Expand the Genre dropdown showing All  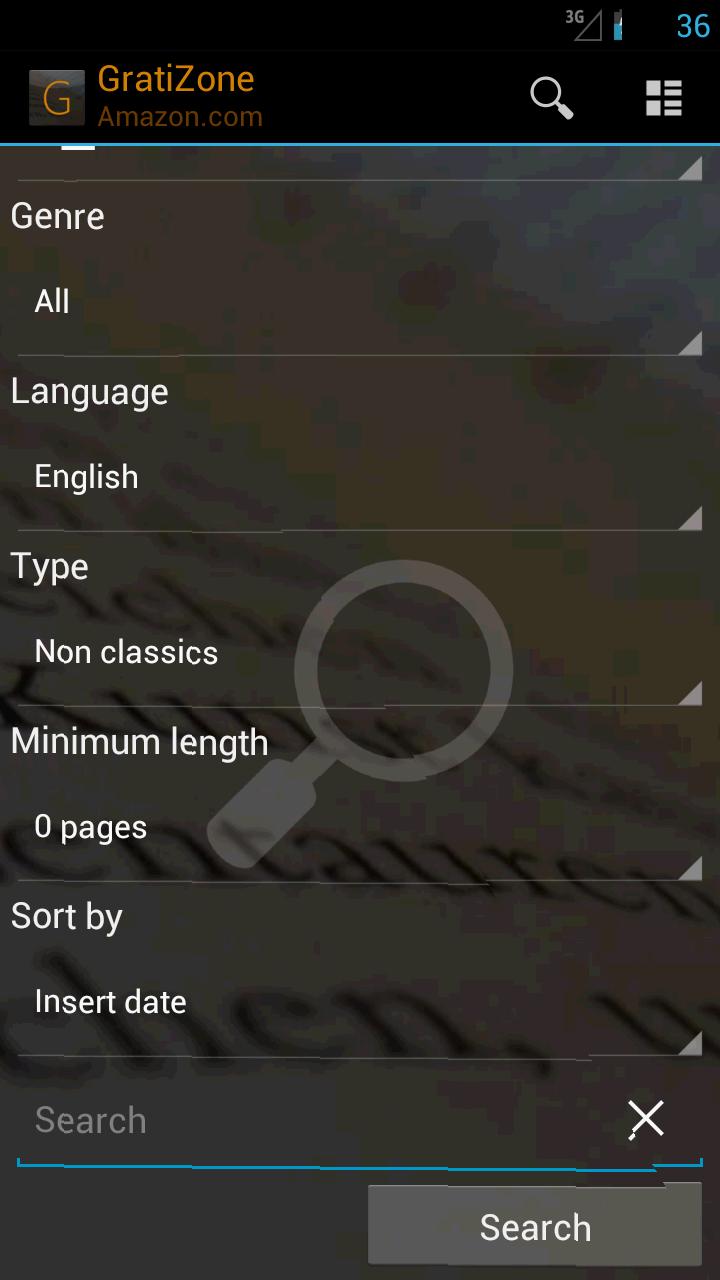(x=360, y=303)
